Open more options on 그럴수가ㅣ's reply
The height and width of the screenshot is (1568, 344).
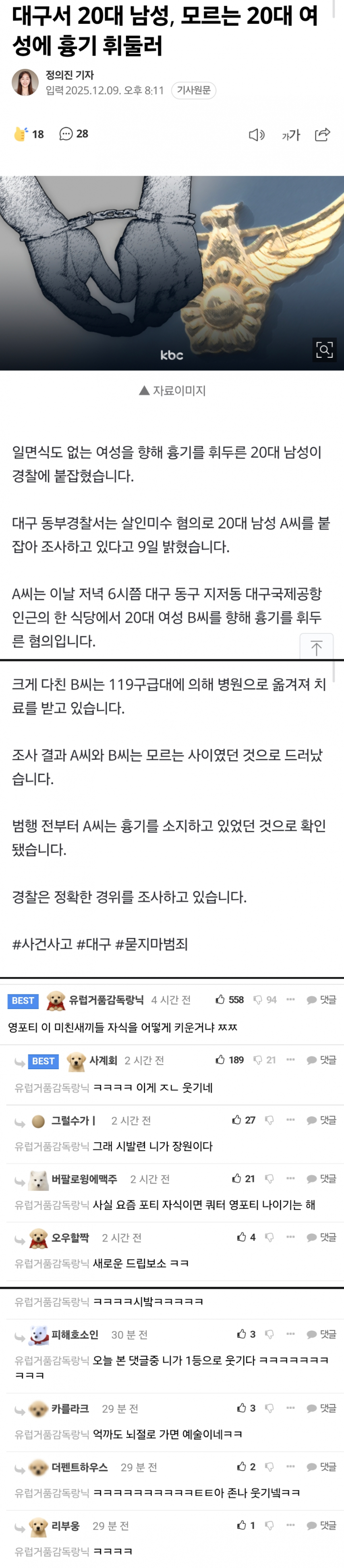click(290, 1119)
